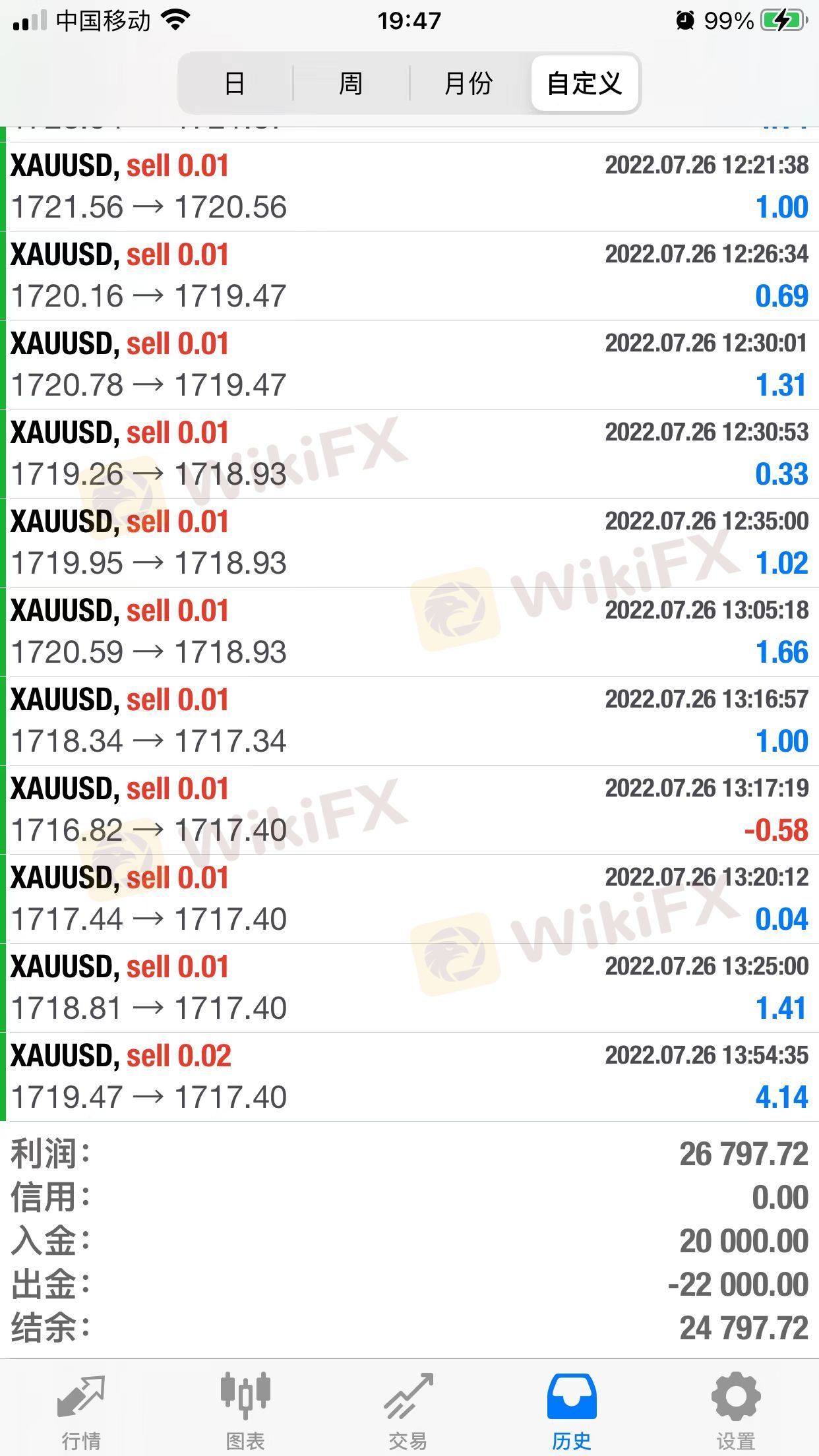Tap the 自定义 custom period segment
The height and width of the screenshot is (1456, 819).
585,84
